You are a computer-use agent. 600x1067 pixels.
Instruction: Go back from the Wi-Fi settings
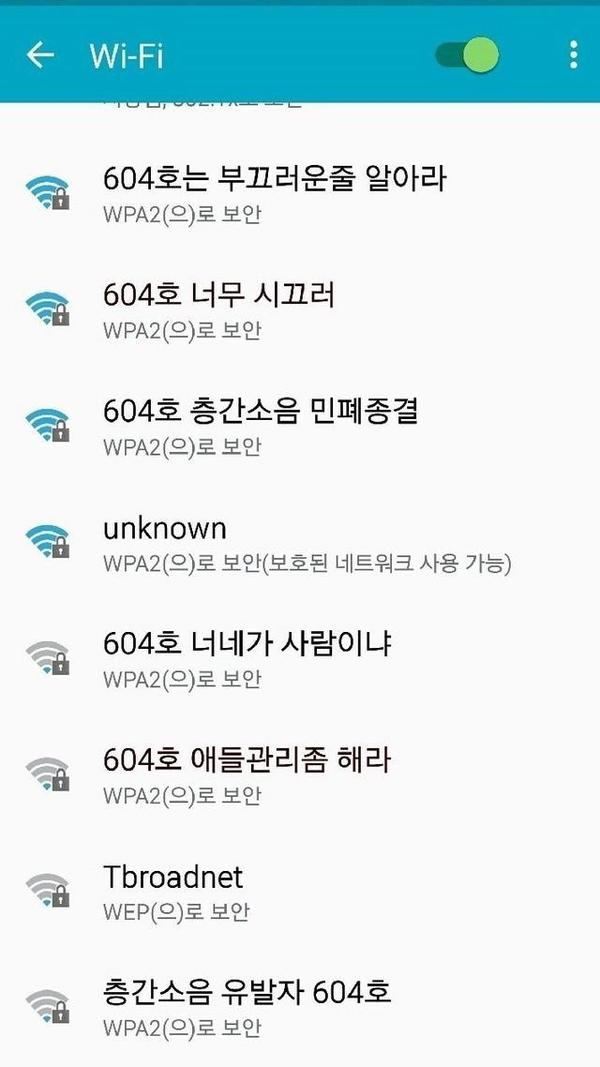point(40,55)
